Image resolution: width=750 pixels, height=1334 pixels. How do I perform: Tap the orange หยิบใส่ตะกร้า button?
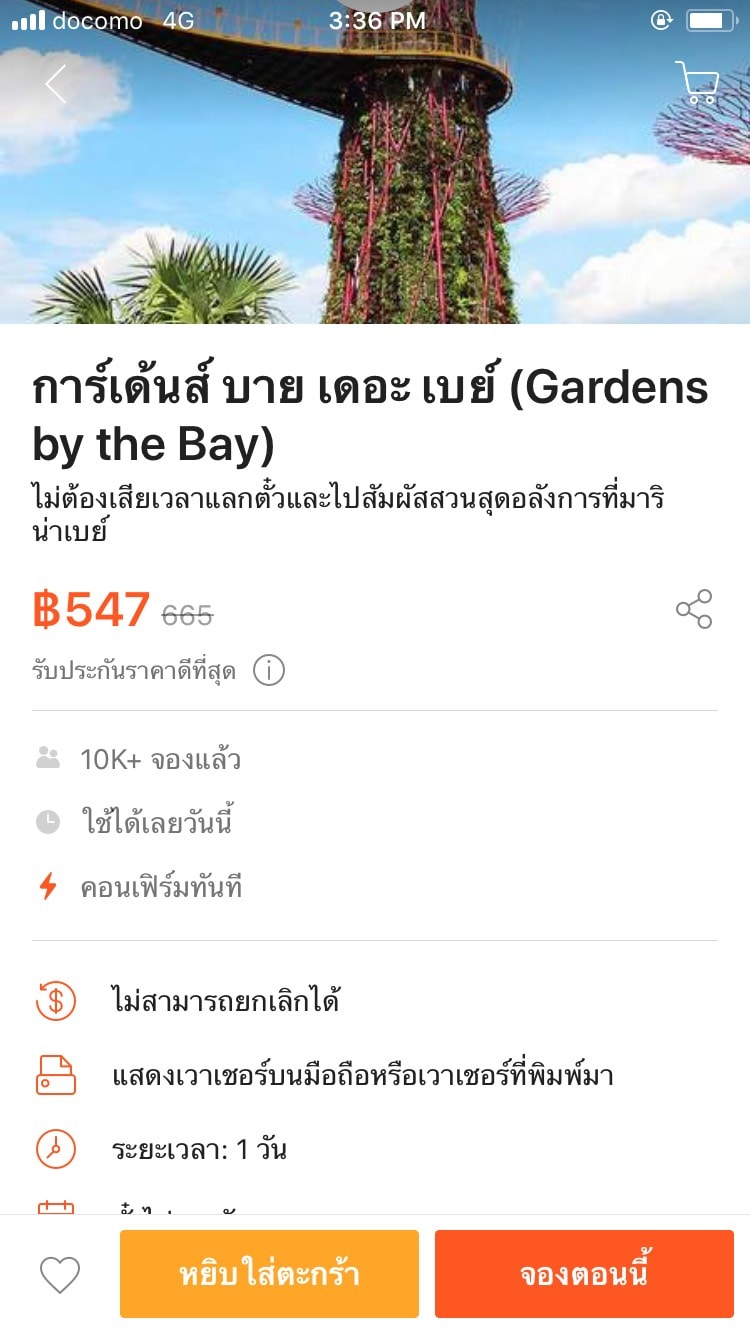(x=269, y=1274)
